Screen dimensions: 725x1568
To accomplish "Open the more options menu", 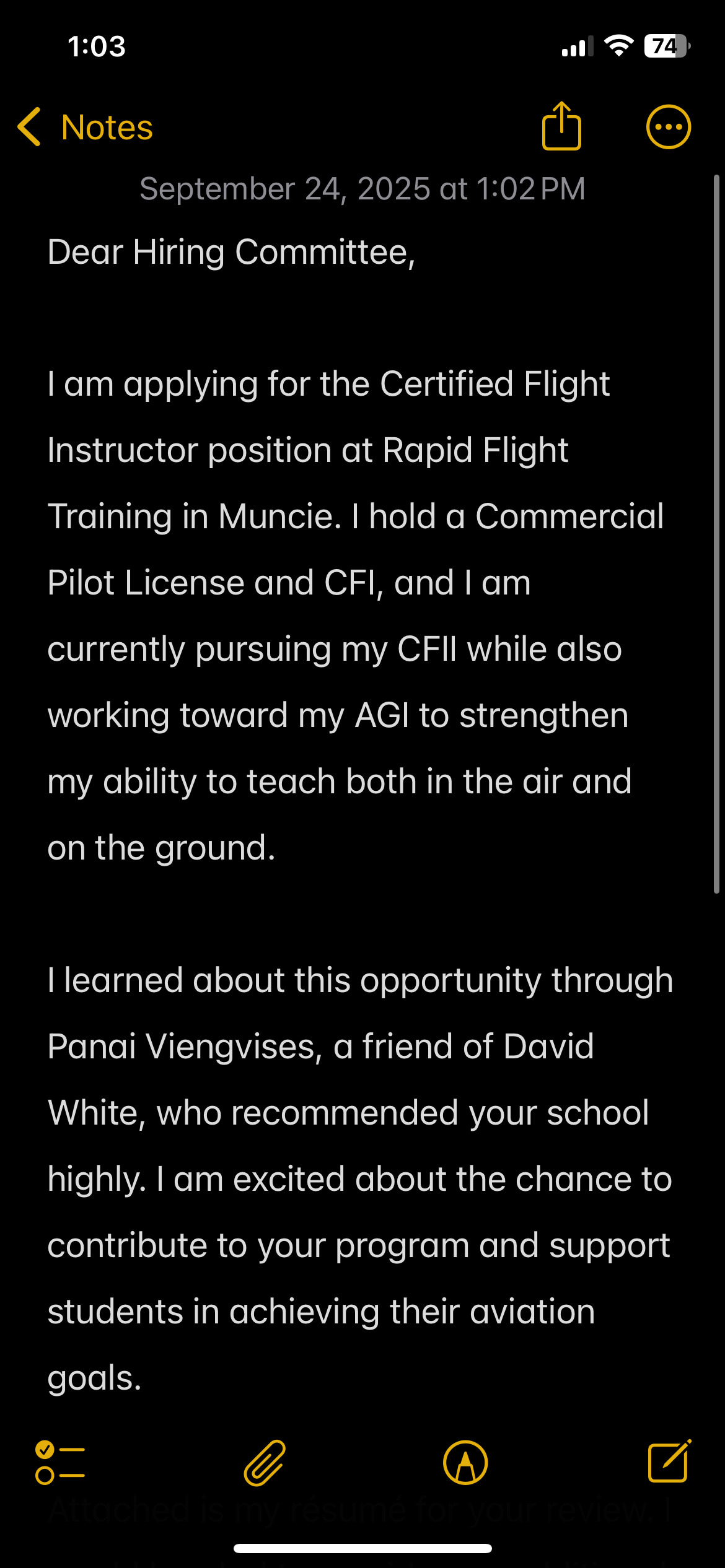I will click(x=668, y=127).
